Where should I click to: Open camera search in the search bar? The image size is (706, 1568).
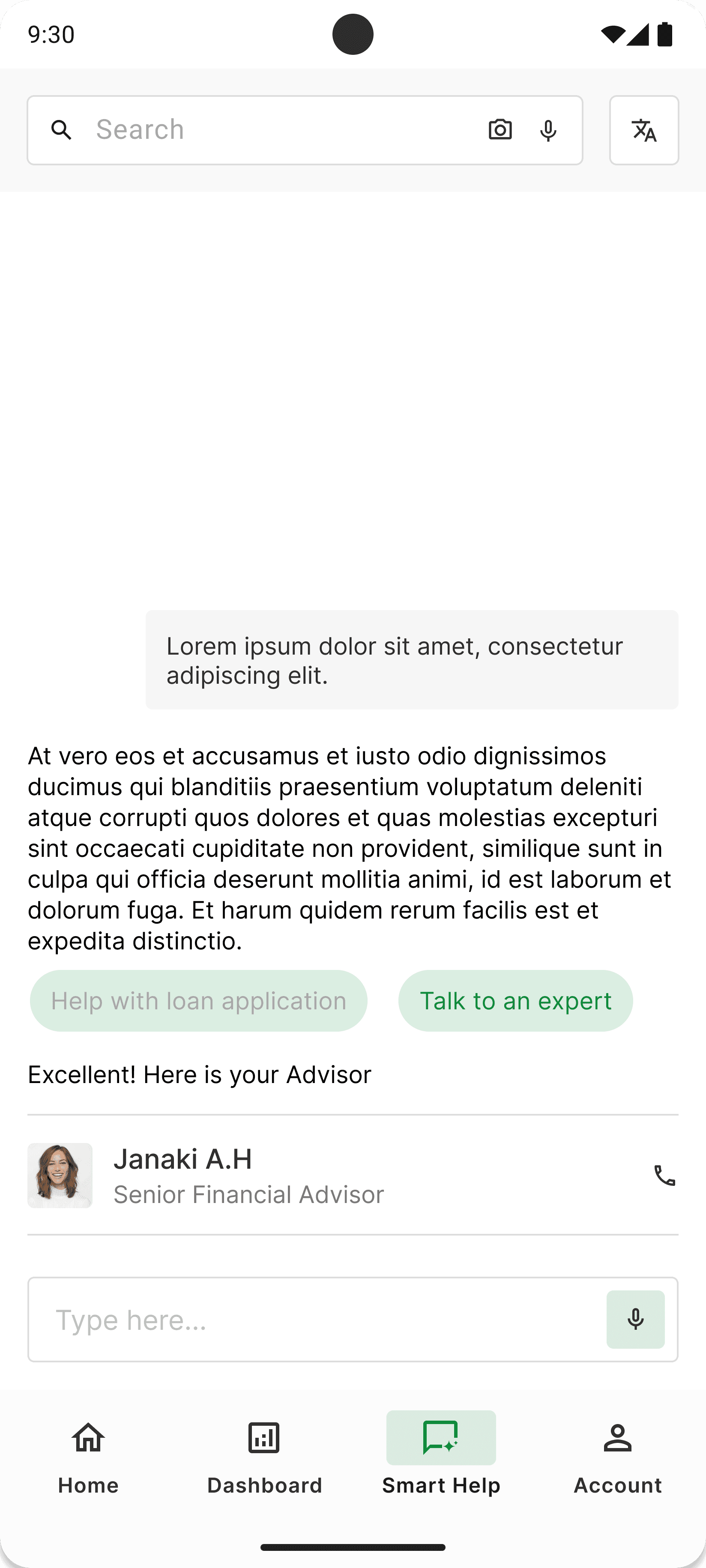click(500, 130)
